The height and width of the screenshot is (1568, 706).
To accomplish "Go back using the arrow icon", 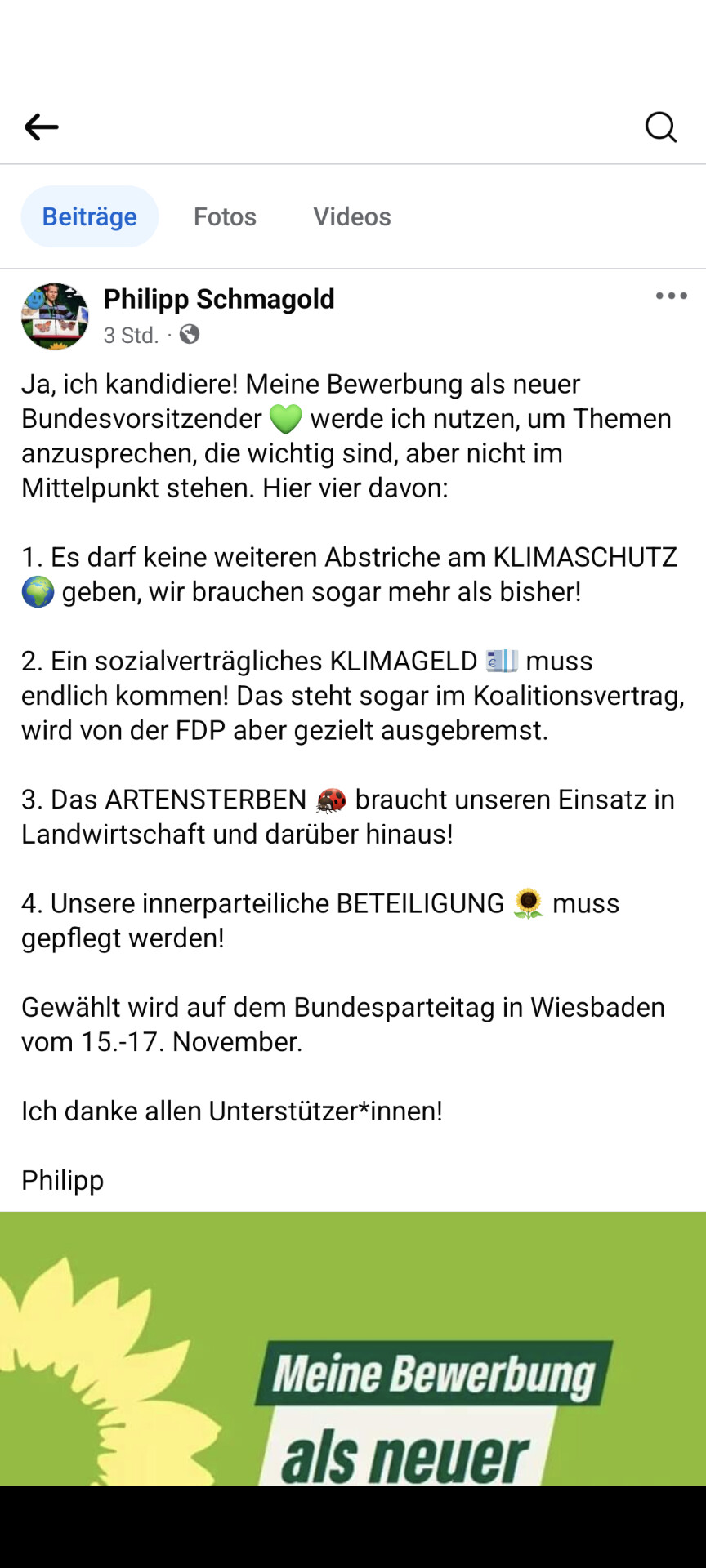I will [42, 127].
